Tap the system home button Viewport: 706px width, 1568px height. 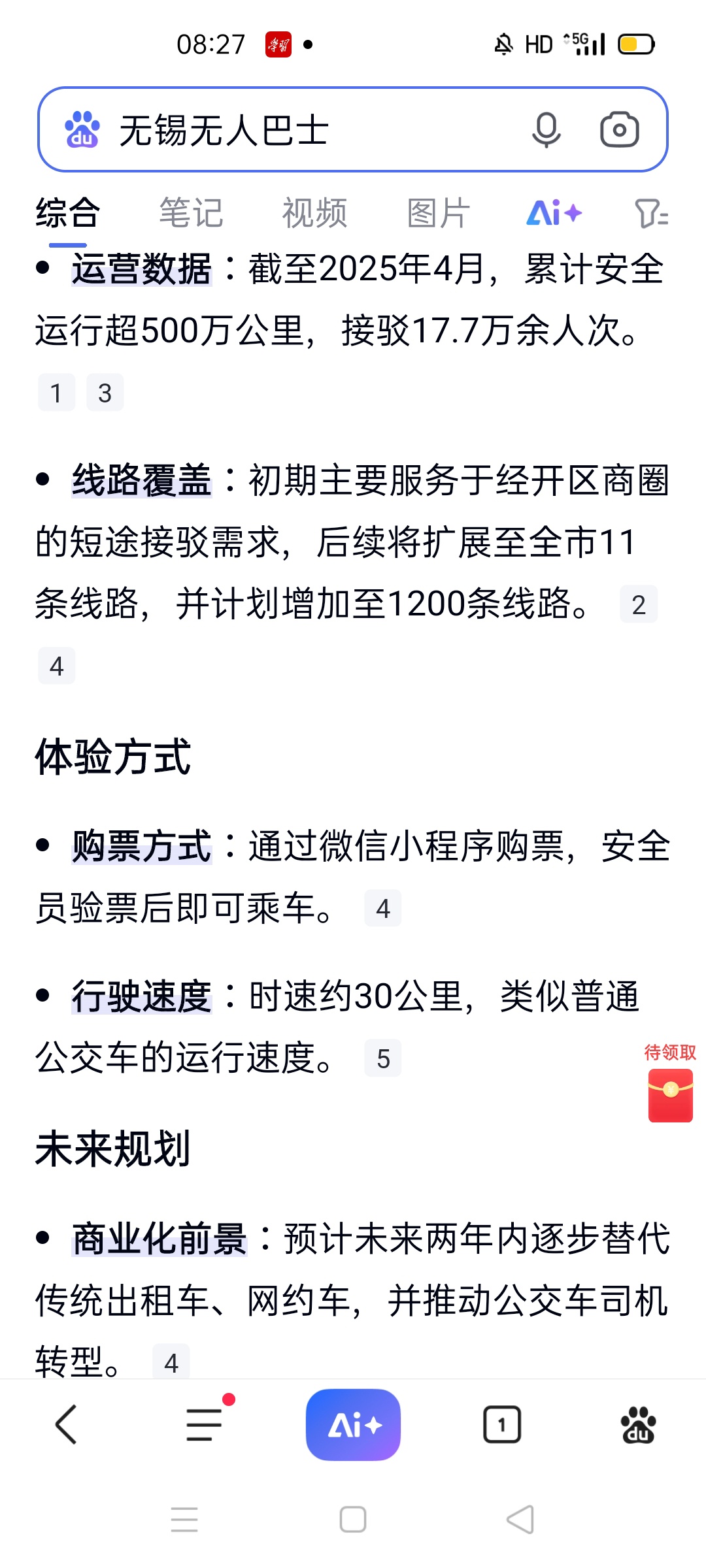[x=353, y=1520]
